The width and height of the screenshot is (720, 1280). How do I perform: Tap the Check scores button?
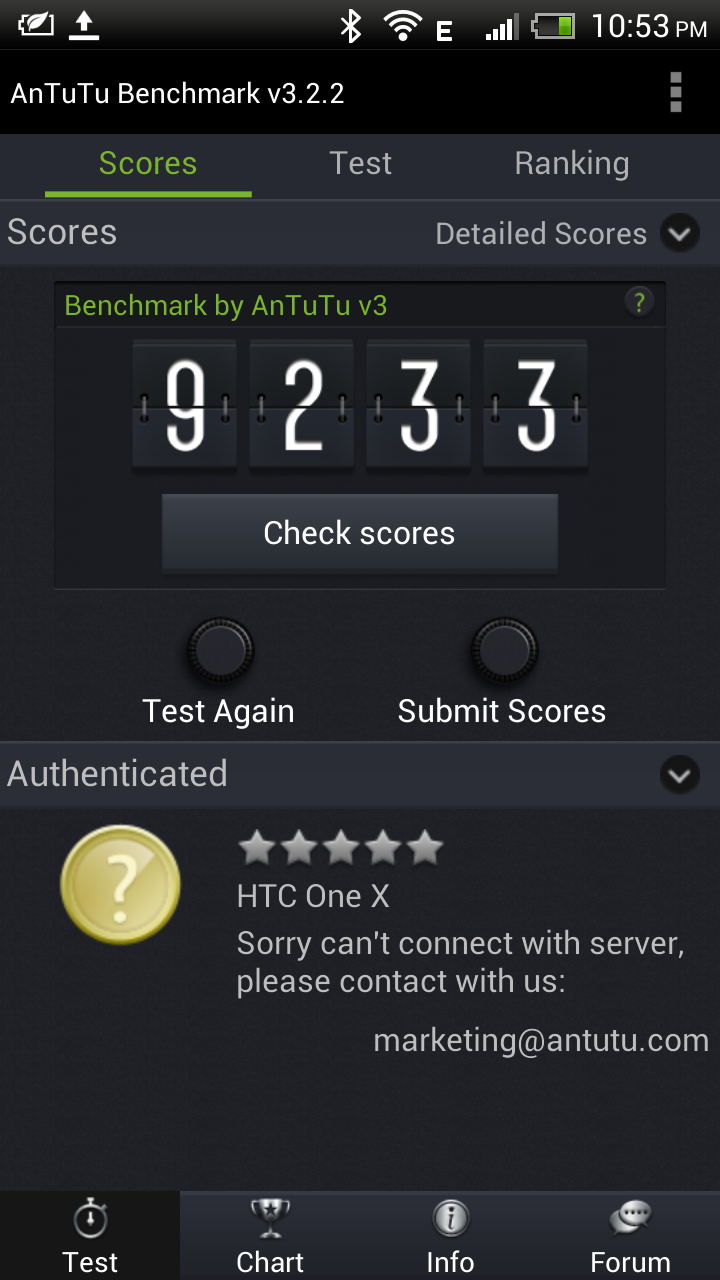[359, 533]
